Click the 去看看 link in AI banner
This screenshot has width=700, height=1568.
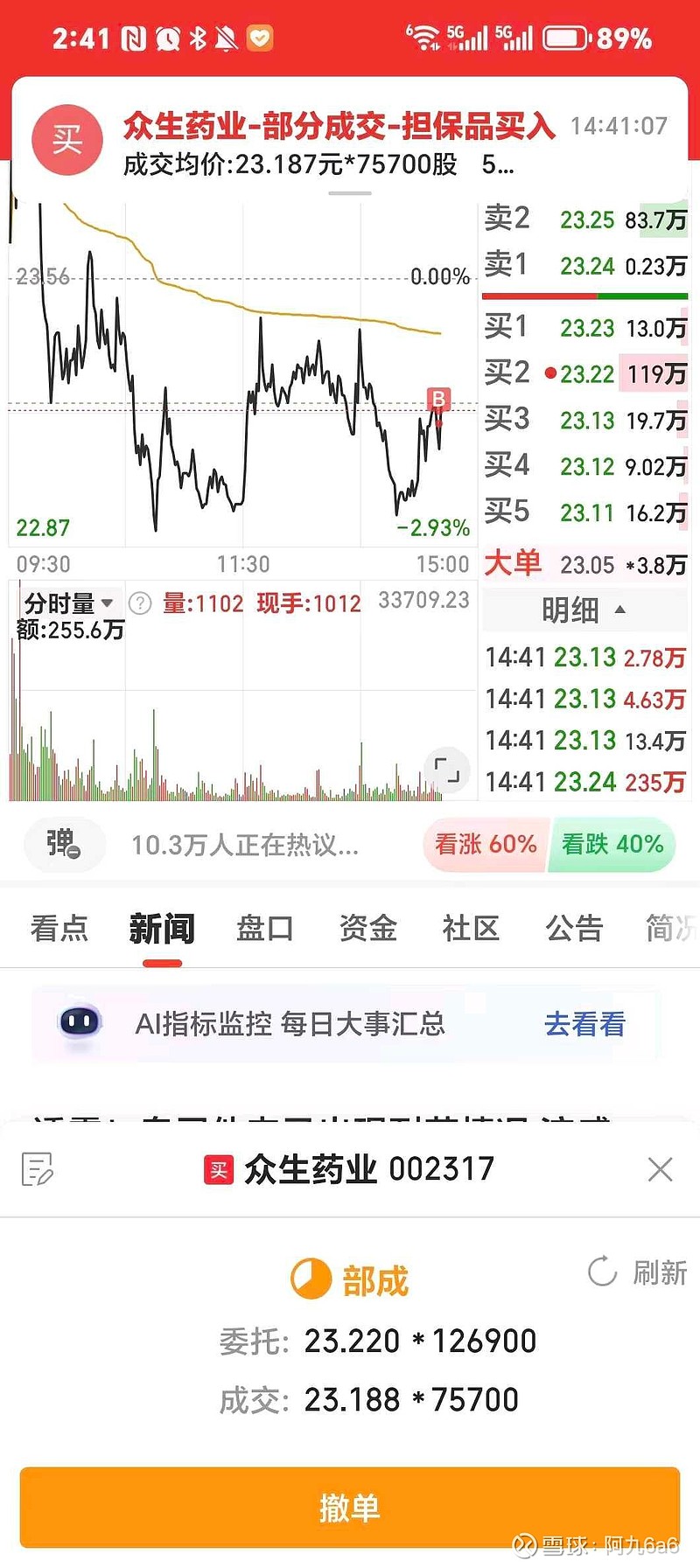583,1024
